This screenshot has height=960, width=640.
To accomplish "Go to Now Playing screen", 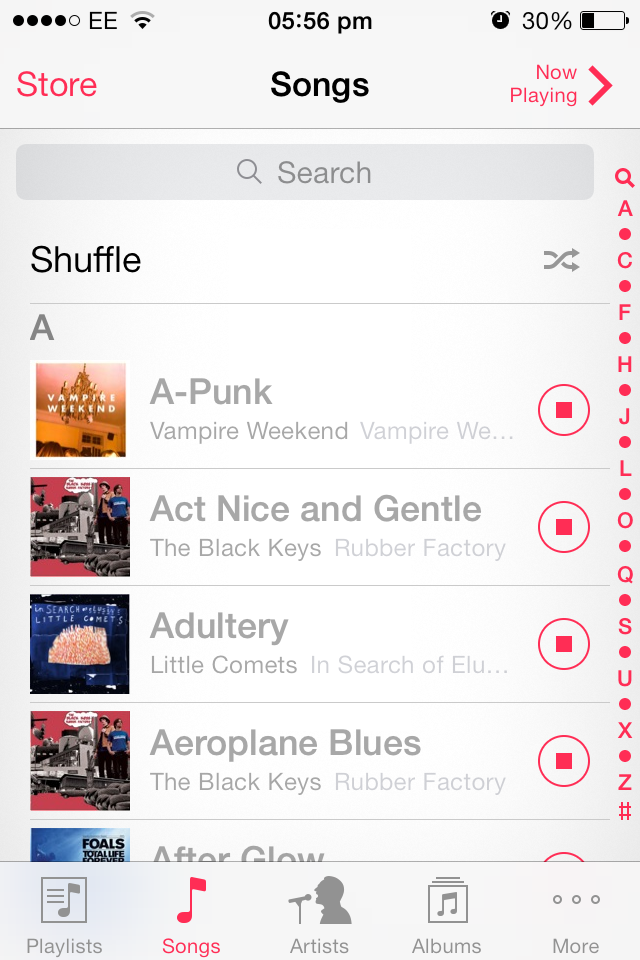I will coord(560,85).
